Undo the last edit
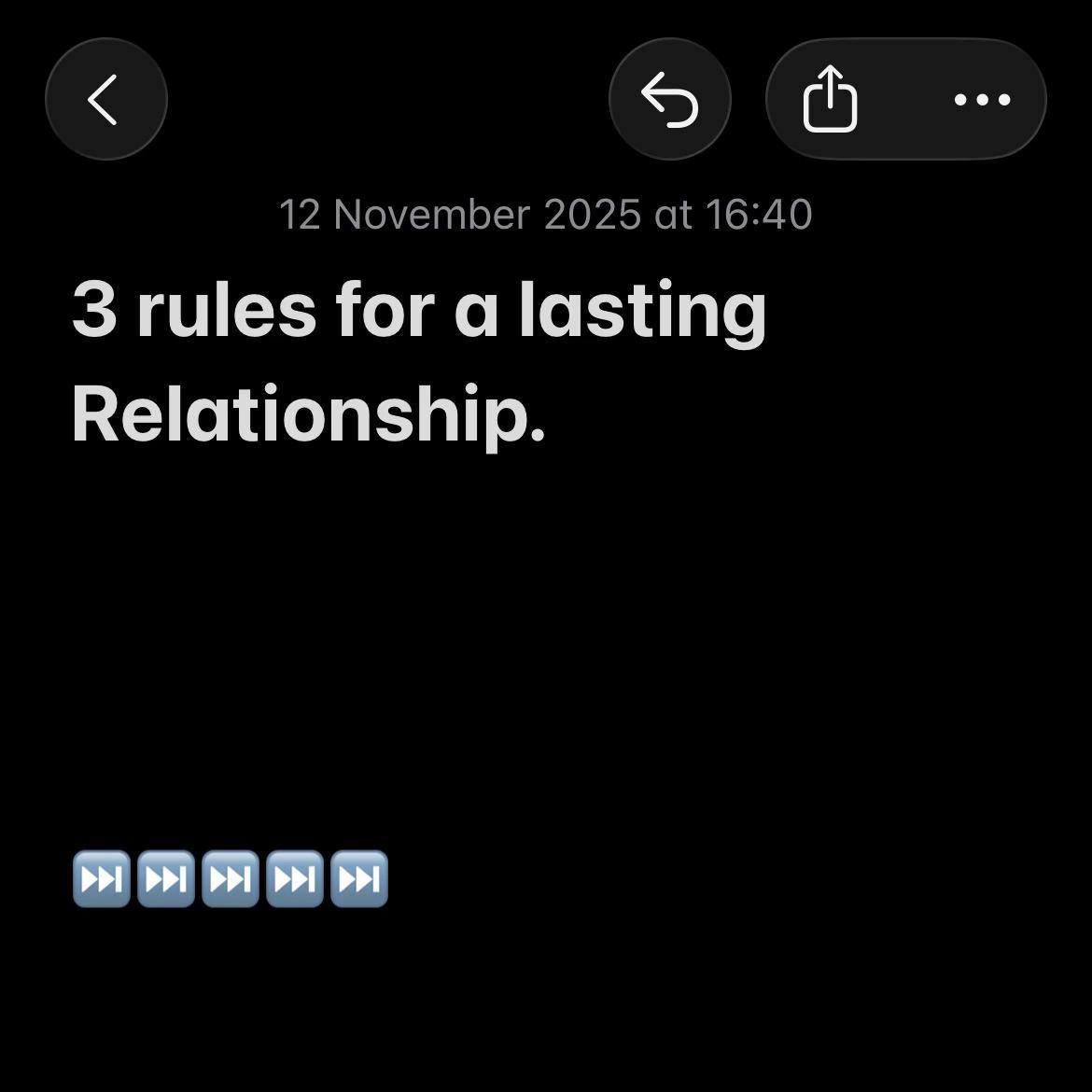This screenshot has height=1092, width=1092. coord(669,99)
